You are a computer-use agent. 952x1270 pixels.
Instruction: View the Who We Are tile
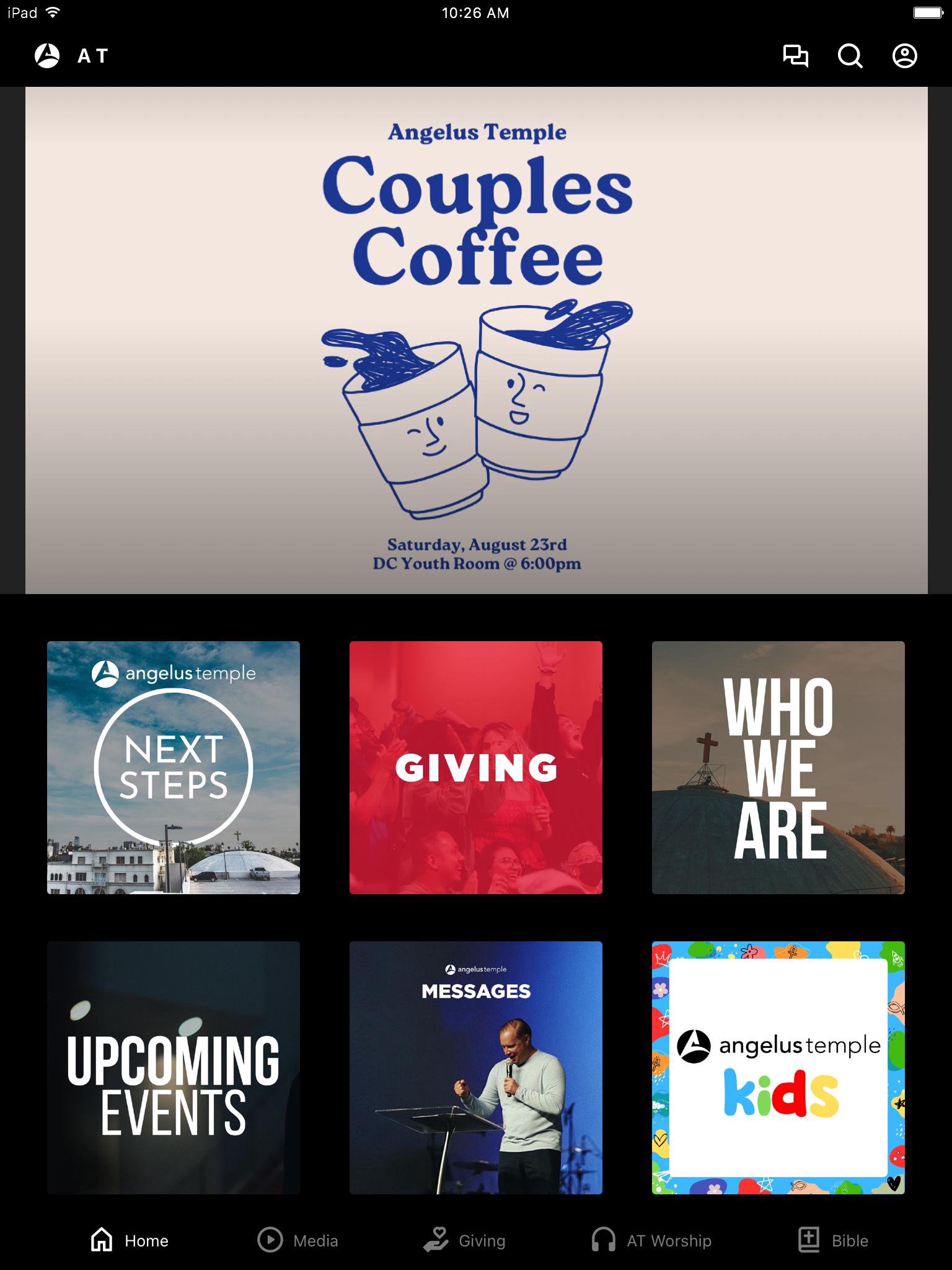coord(778,767)
